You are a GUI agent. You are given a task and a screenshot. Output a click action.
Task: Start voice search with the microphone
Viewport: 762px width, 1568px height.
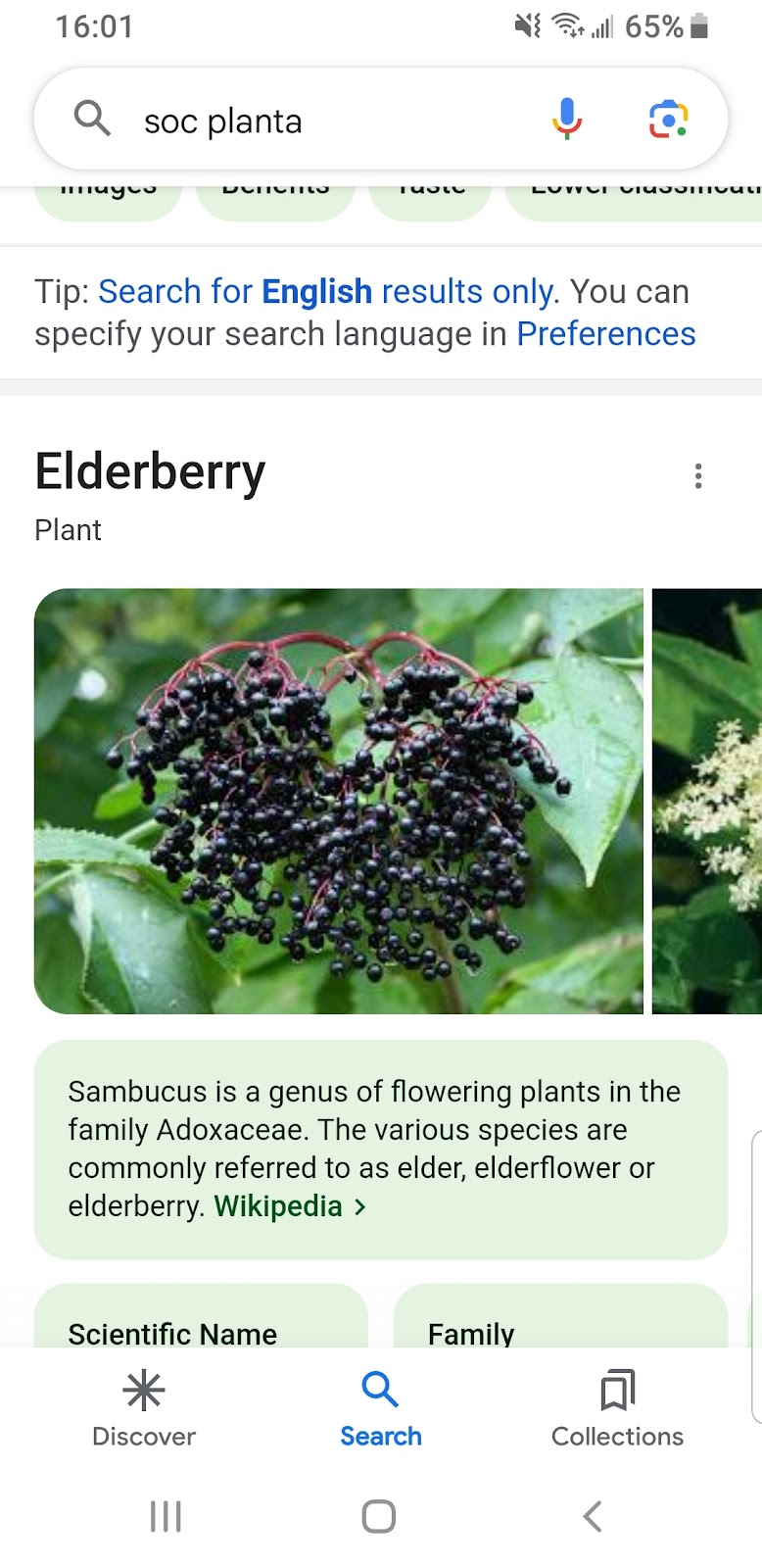[x=566, y=120]
